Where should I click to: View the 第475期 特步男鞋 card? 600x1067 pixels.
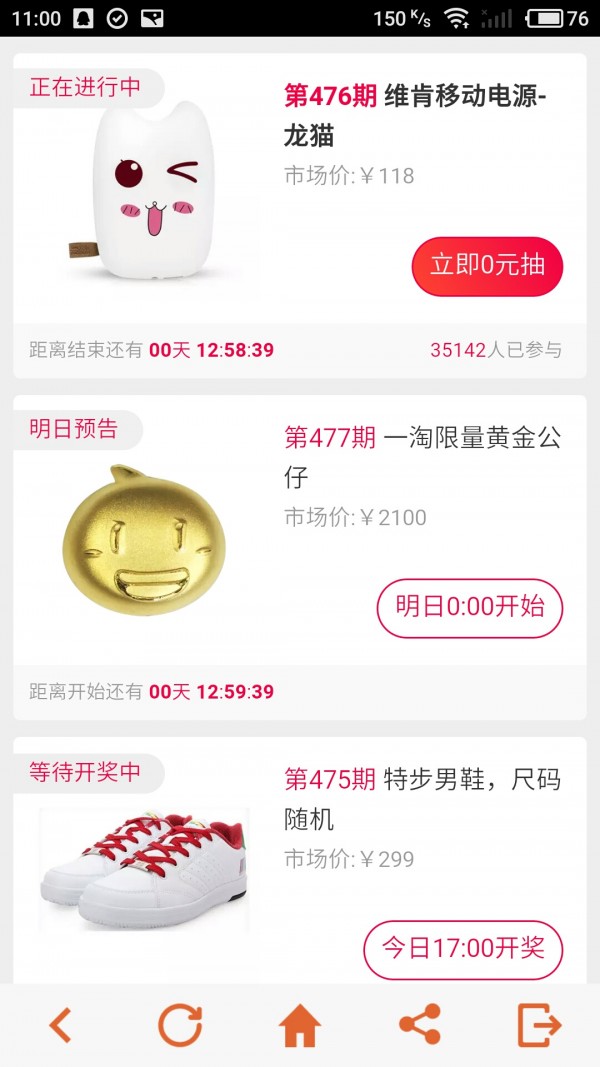pos(422,799)
